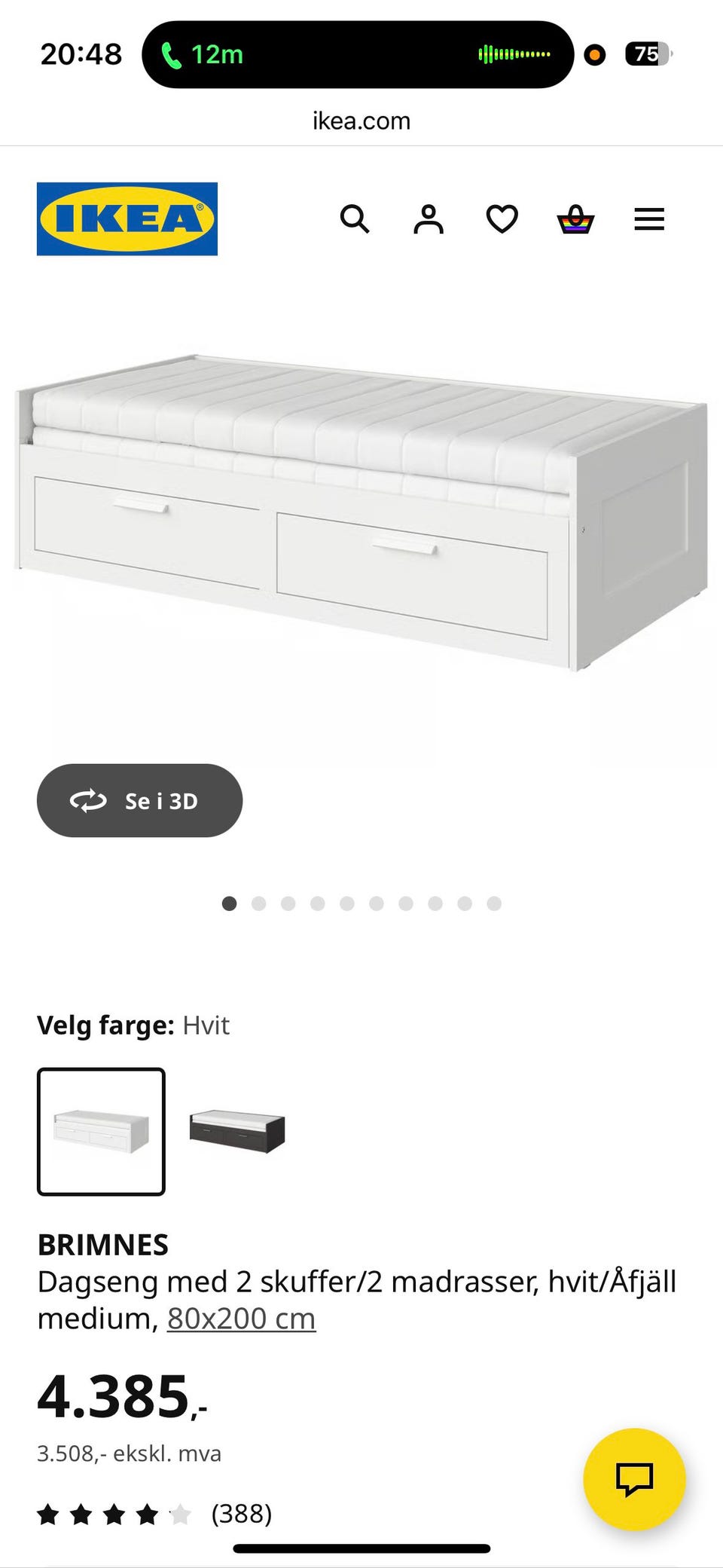Open the chat assistant bubble
The height and width of the screenshot is (1568, 723).
[x=635, y=1479]
